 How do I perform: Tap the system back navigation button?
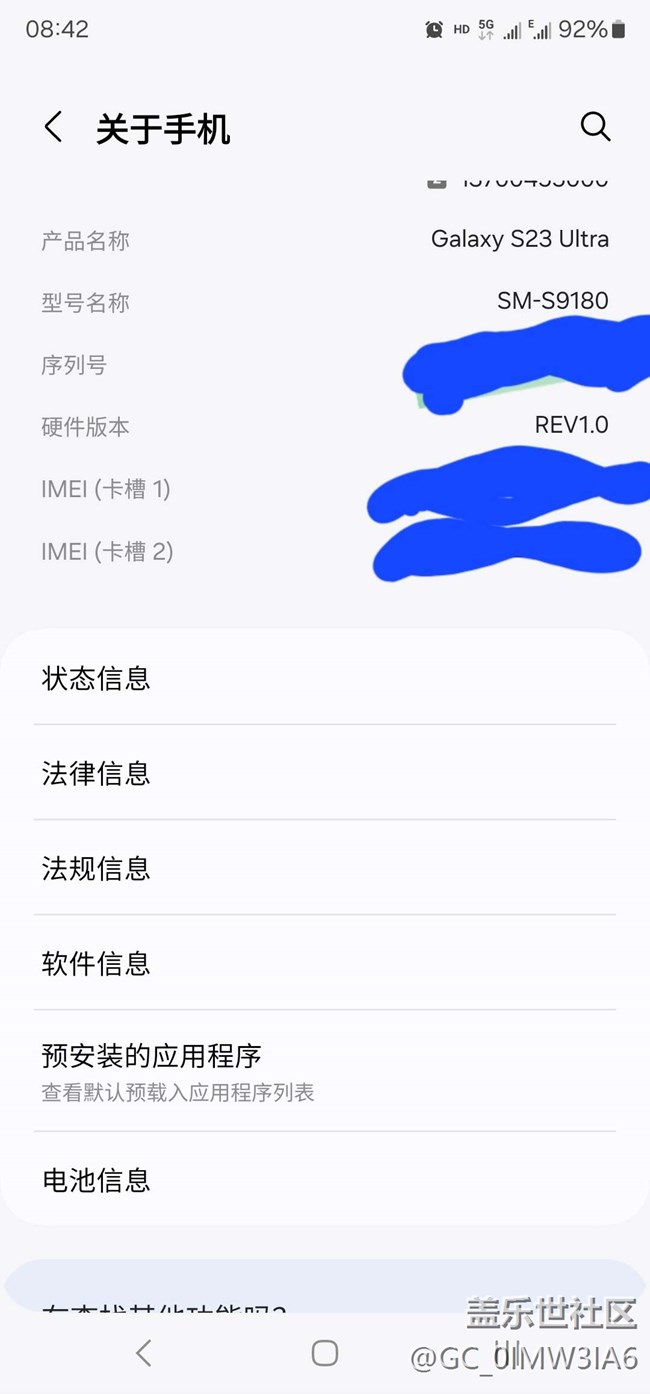tap(144, 1353)
